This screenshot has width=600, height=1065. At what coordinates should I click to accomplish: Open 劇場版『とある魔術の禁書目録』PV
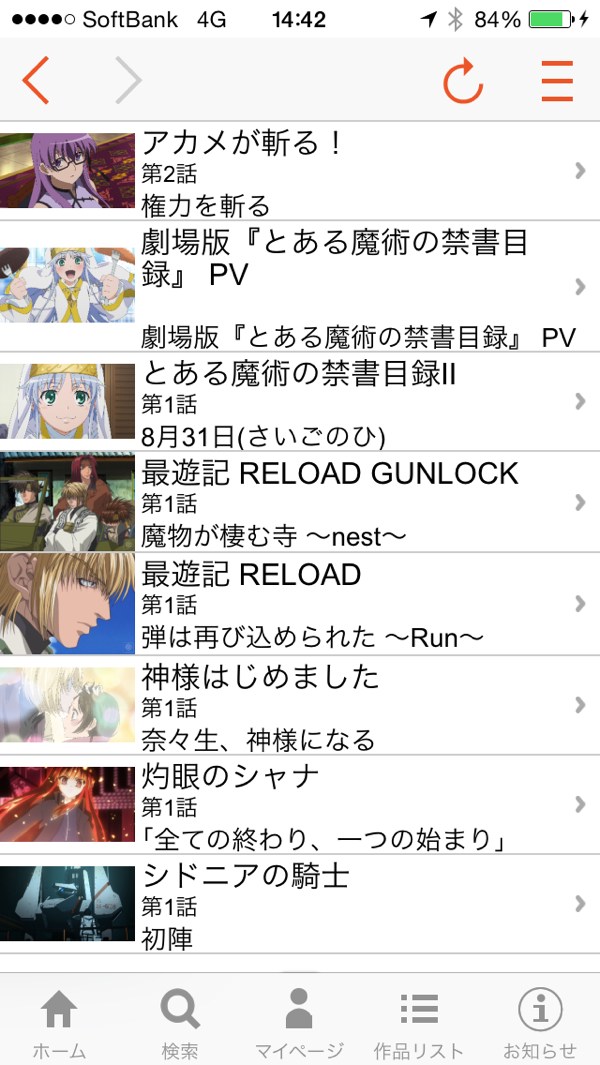[300, 286]
